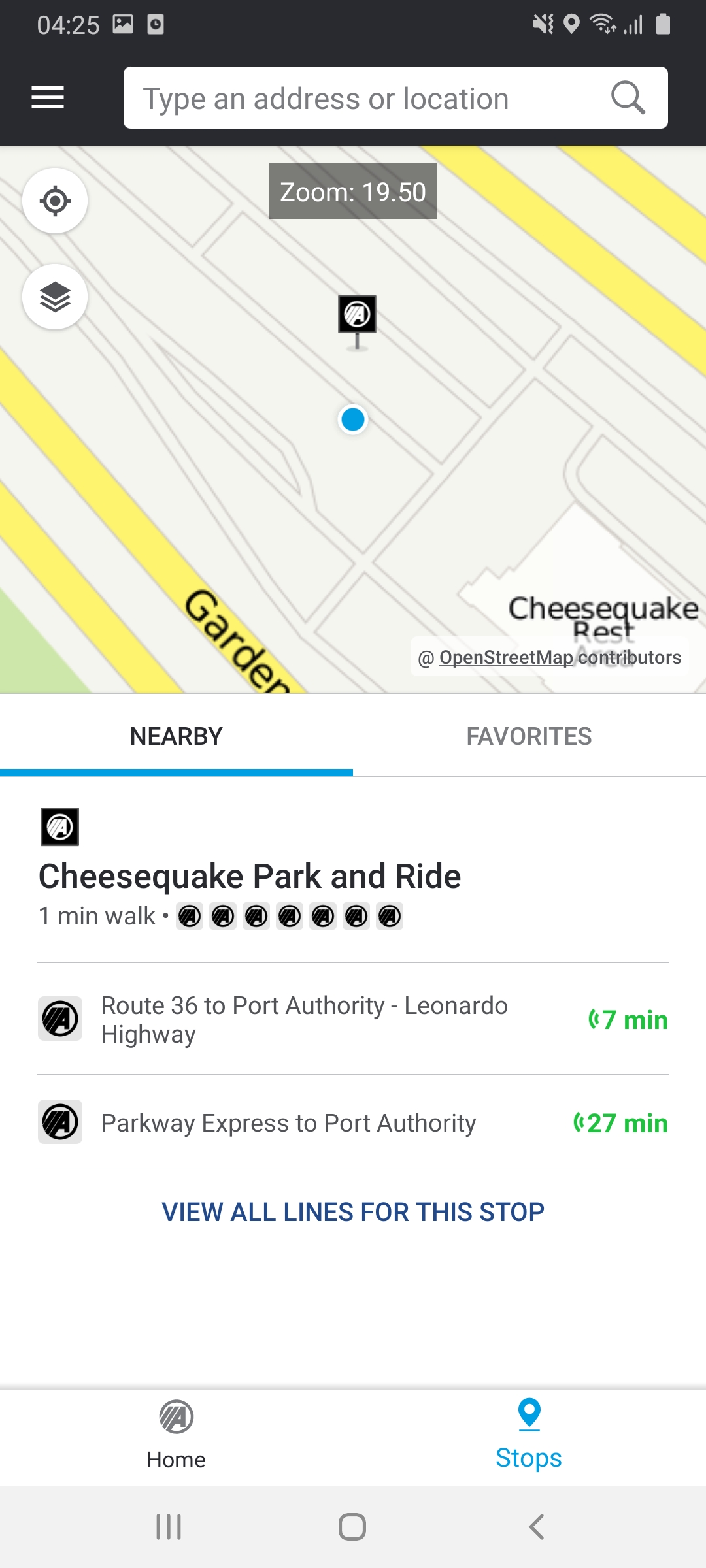Switch to the Favorites tab

[529, 736]
